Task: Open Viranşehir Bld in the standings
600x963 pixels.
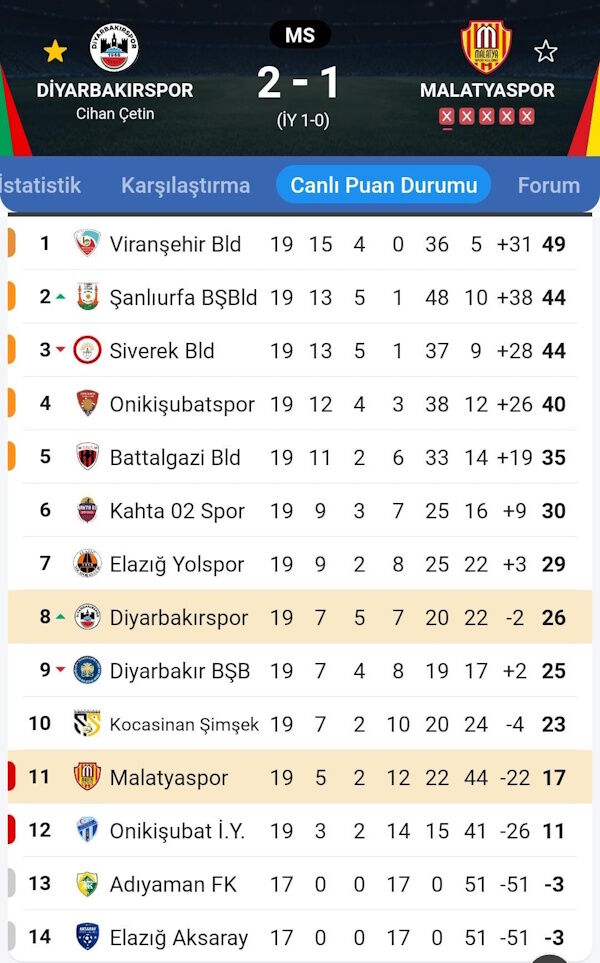Action: (x=175, y=244)
